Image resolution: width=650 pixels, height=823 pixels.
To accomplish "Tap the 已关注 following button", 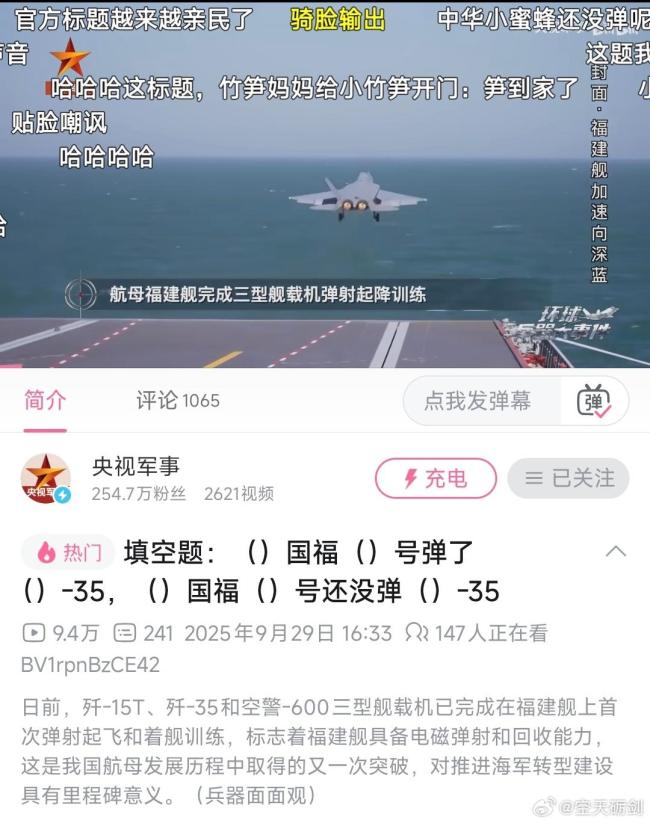I will pyautogui.click(x=568, y=479).
